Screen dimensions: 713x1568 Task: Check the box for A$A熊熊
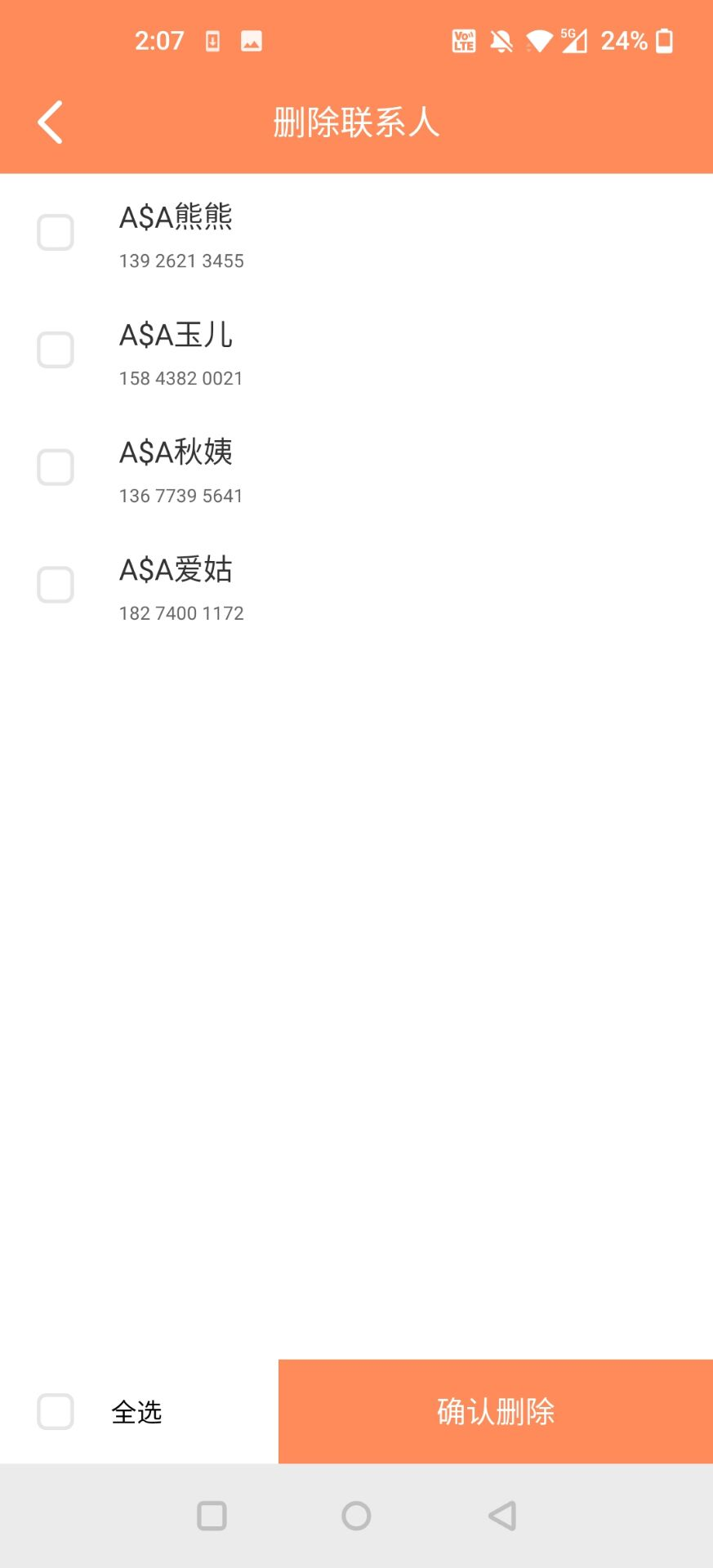[56, 233]
